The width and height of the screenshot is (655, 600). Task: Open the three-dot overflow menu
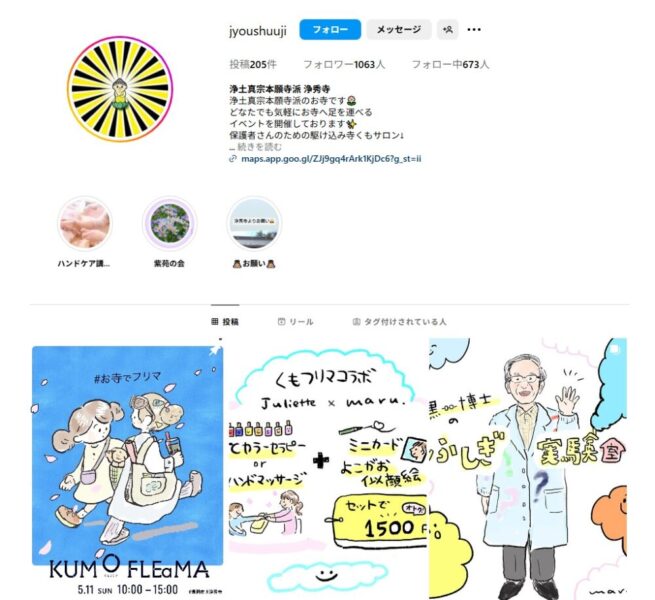tap(474, 30)
